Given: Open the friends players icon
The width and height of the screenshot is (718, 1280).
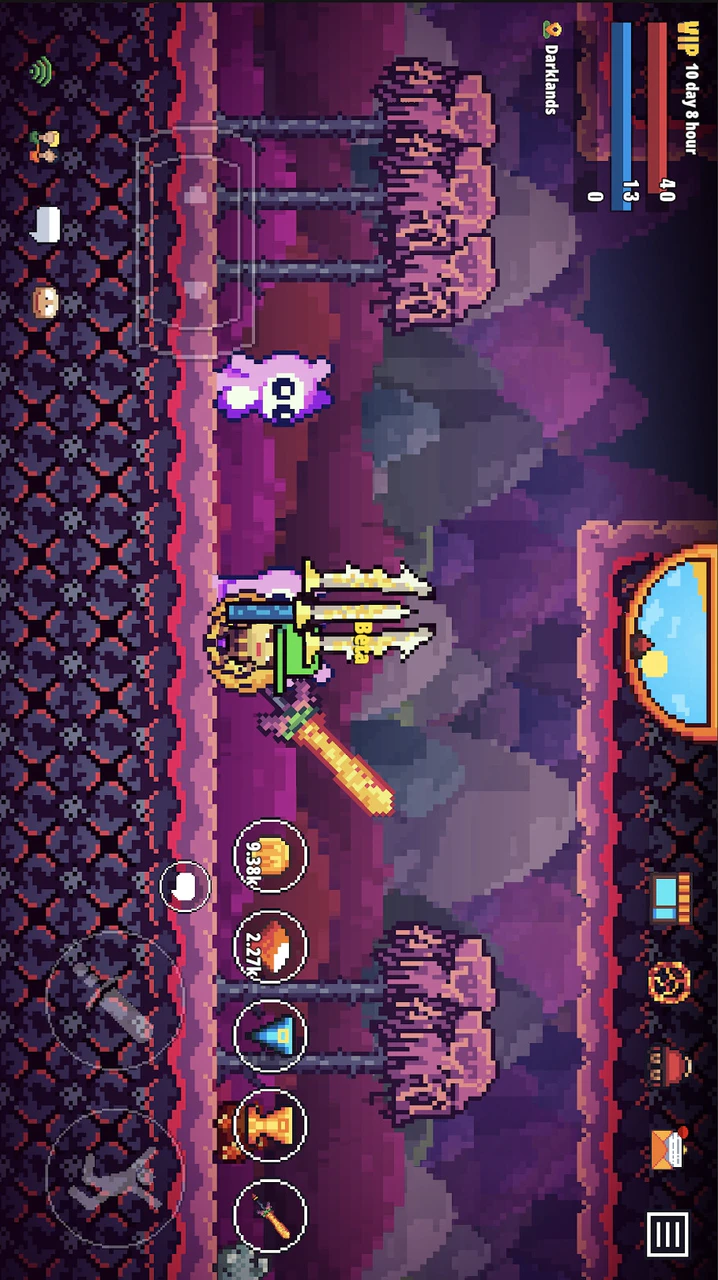Looking at the screenshot, I should pyautogui.click(x=43, y=146).
